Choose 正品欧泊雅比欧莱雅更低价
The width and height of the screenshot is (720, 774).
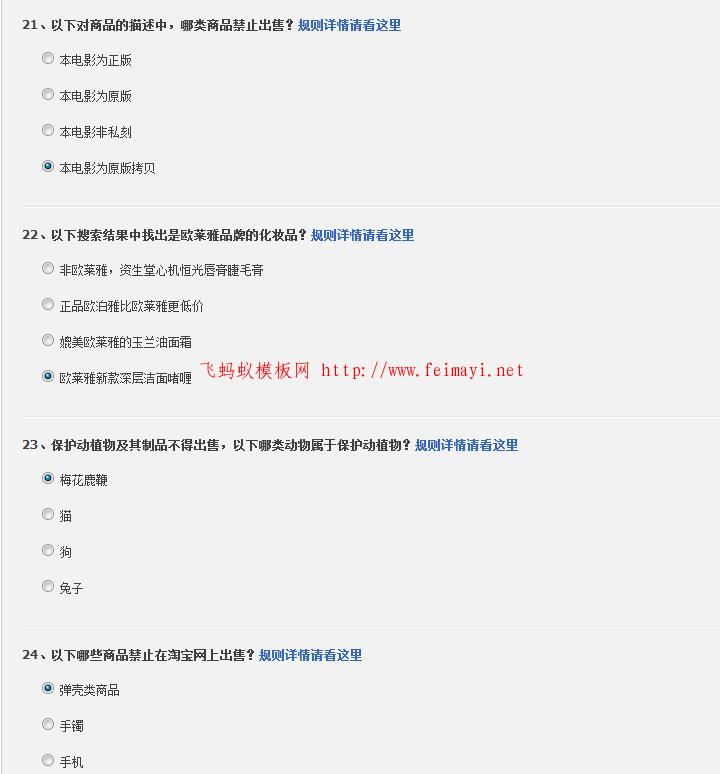pos(47,305)
